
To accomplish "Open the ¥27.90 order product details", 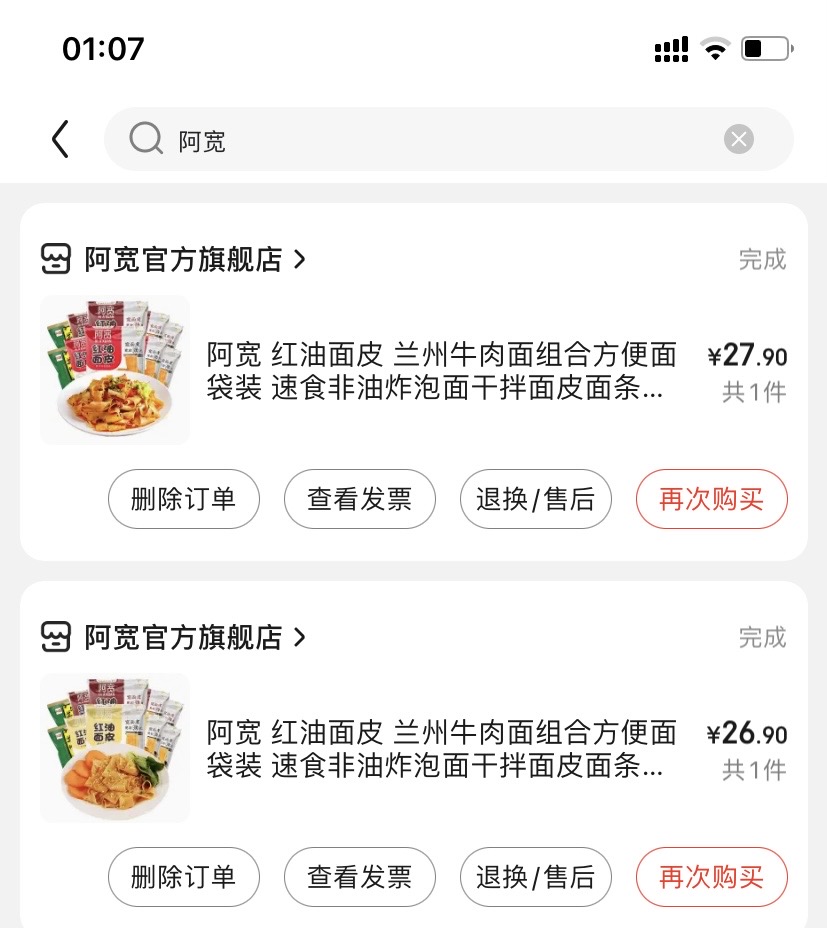I will click(441, 371).
